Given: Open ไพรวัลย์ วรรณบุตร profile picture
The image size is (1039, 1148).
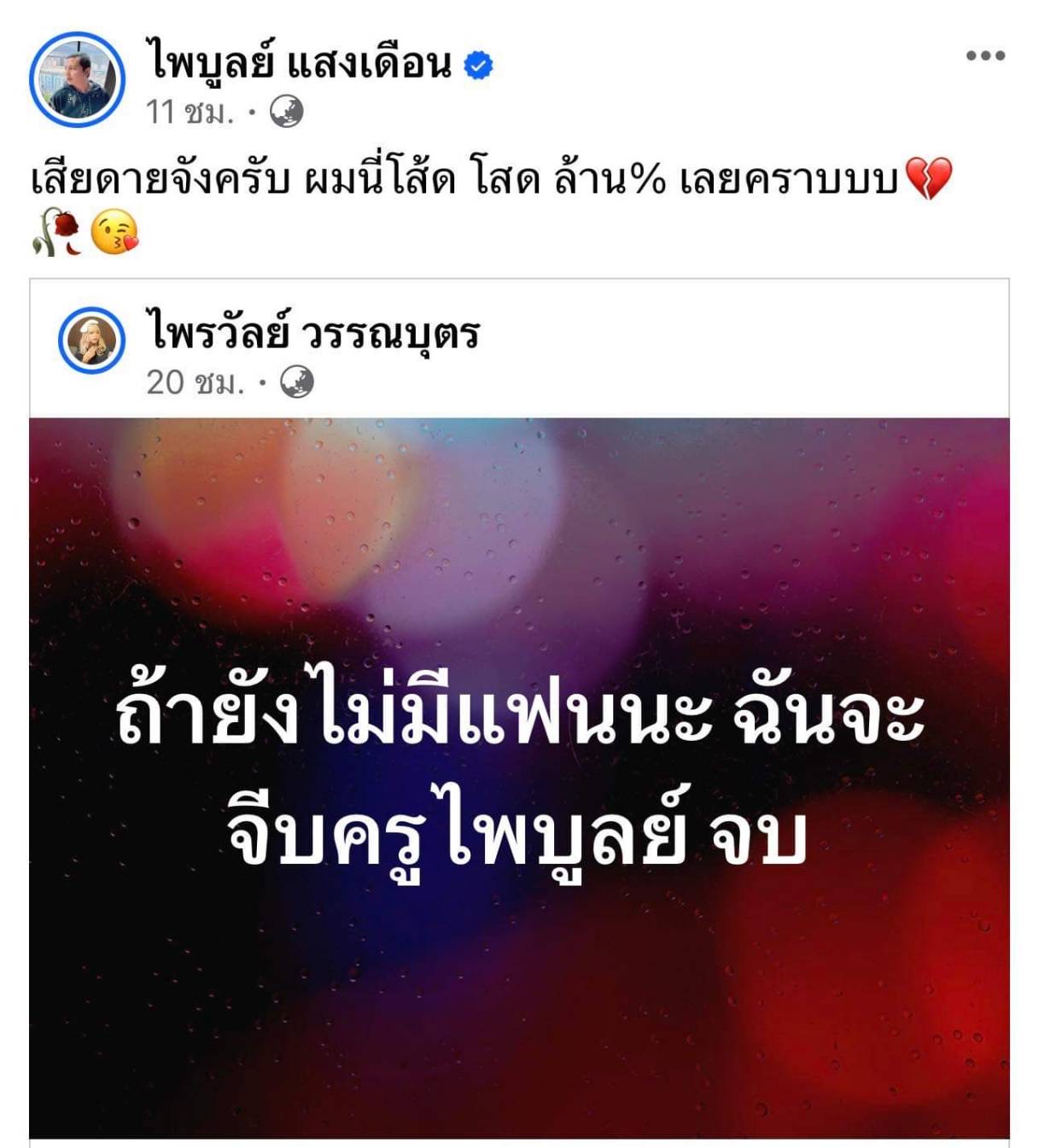Looking at the screenshot, I should pos(91,341).
